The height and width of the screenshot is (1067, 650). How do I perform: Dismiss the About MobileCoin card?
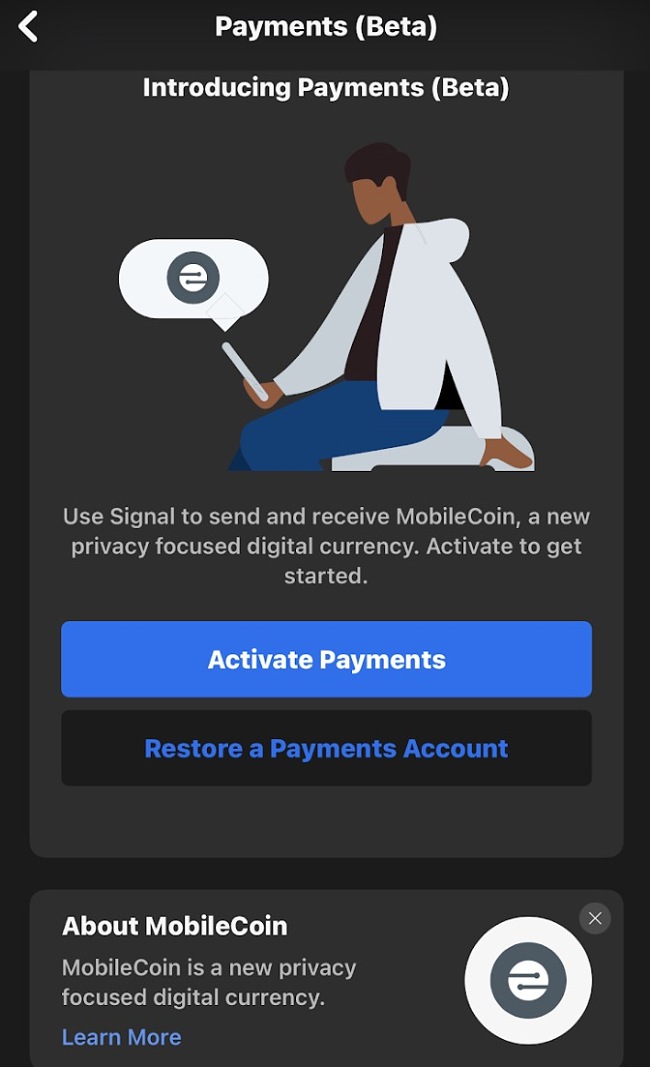[595, 918]
